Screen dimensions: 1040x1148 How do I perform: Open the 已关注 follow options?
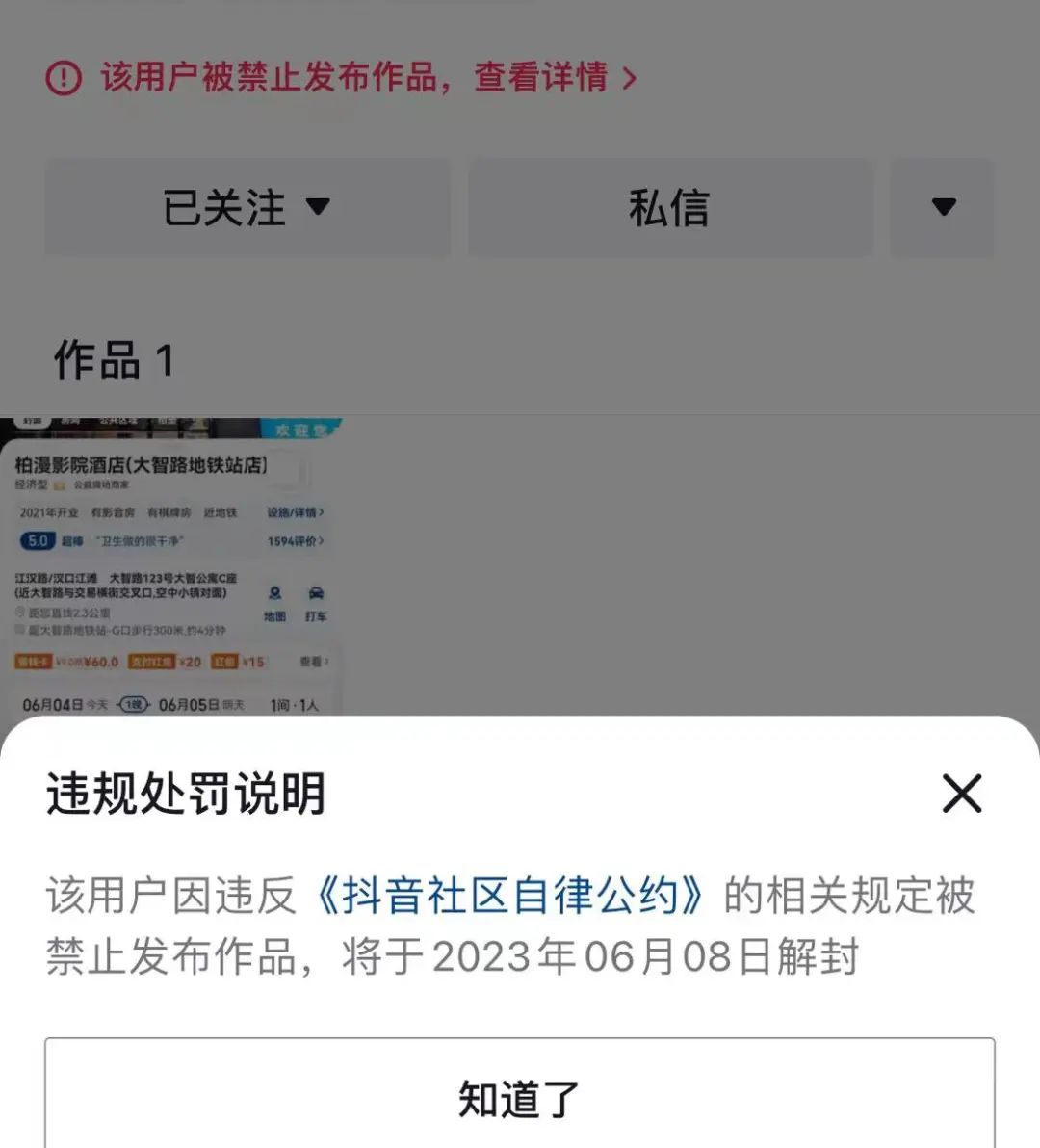[x=247, y=208]
